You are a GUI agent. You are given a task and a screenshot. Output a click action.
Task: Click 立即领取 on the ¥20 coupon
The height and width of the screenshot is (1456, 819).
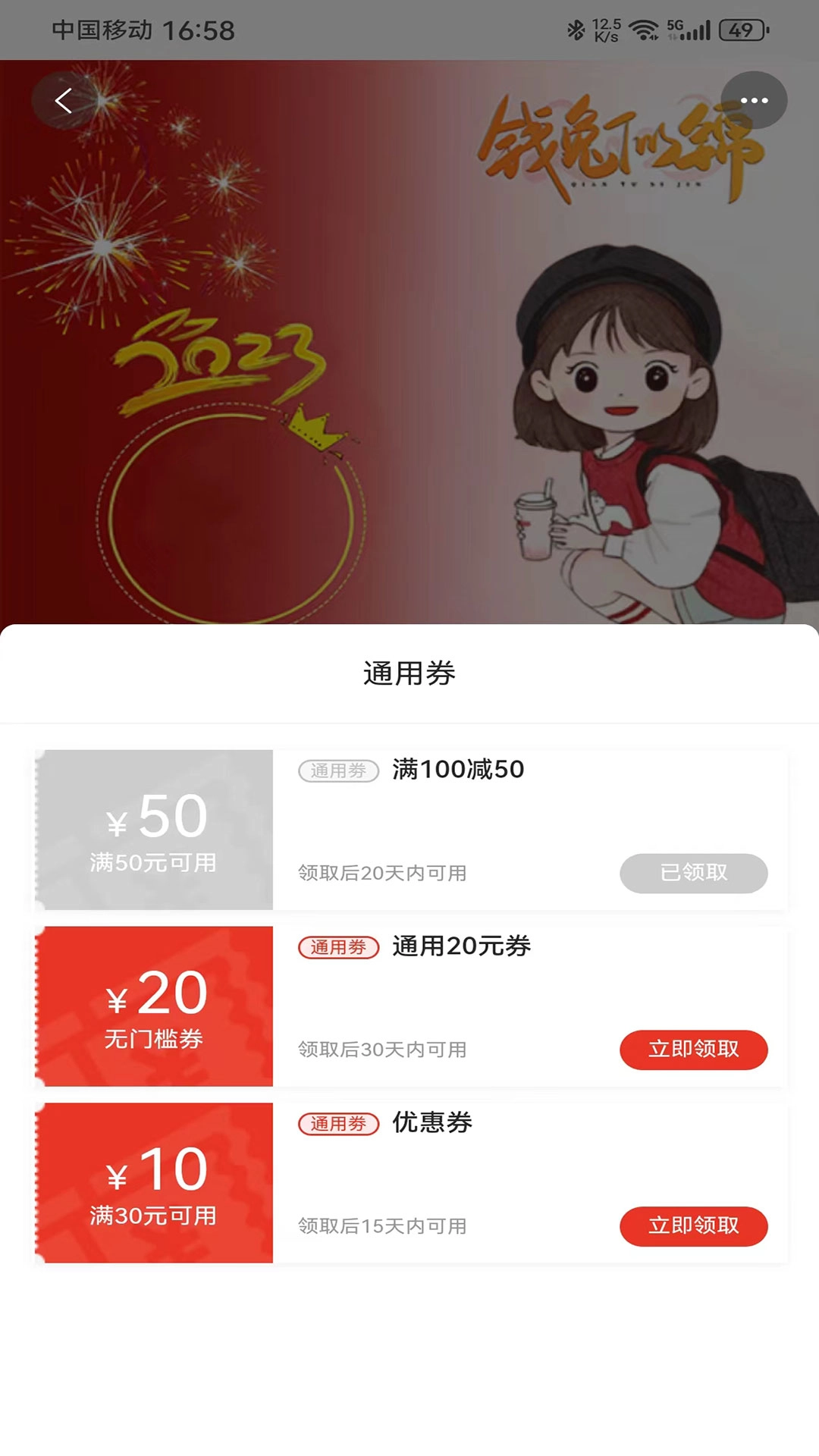click(693, 1050)
